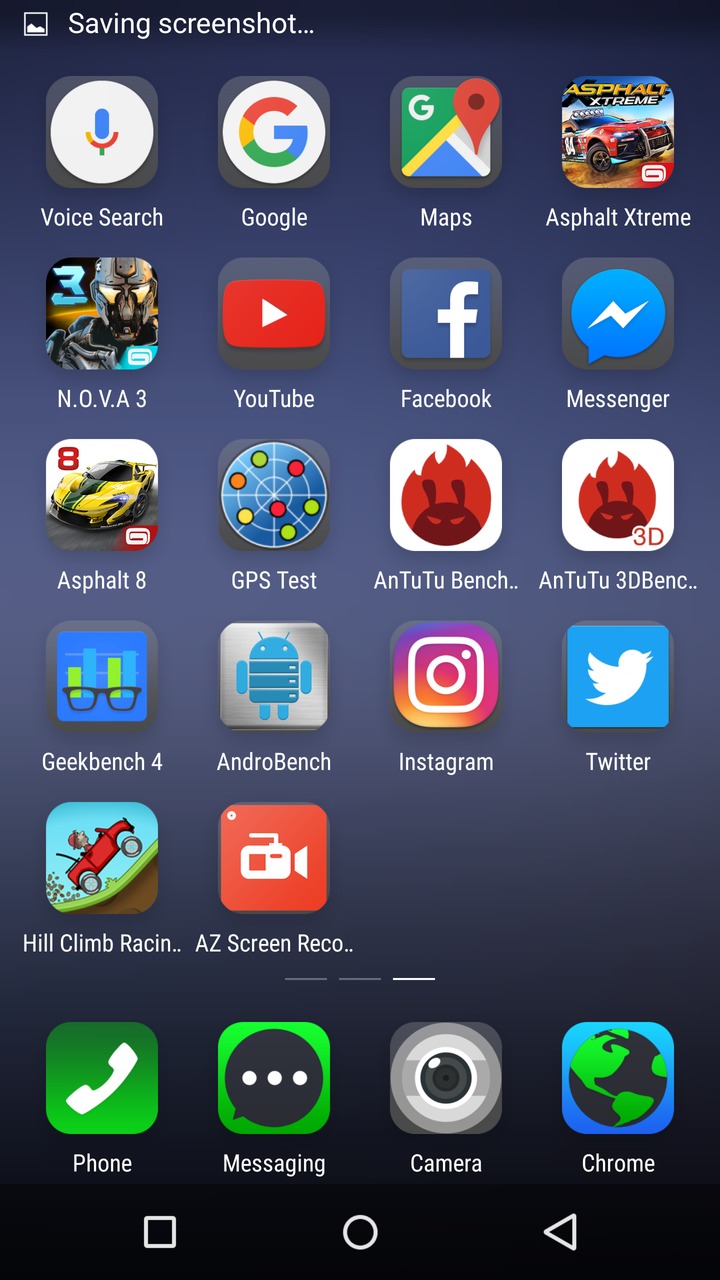The width and height of the screenshot is (720, 1280).
Task: Open the Camera from the dock
Action: pos(446,1078)
